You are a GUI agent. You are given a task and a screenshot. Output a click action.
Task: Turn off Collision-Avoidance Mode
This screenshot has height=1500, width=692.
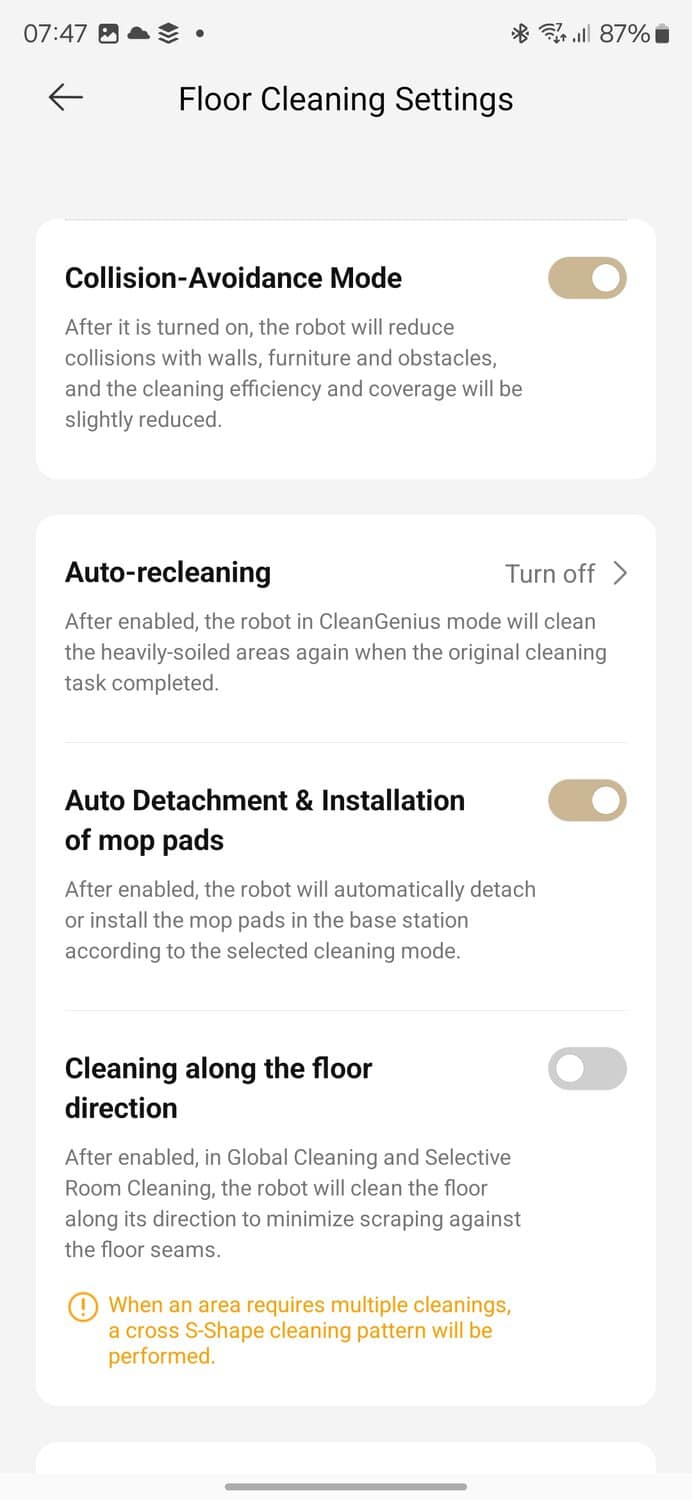587,278
